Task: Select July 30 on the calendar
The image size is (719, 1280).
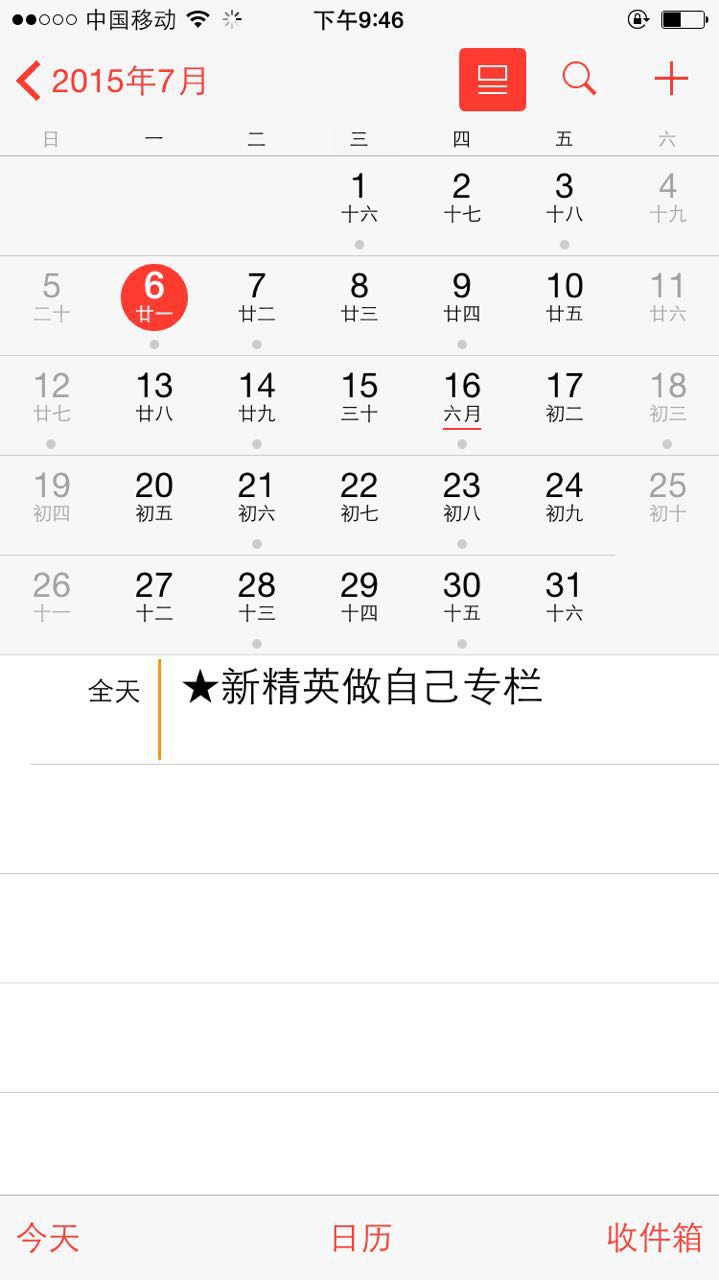Action: pyautogui.click(x=462, y=598)
